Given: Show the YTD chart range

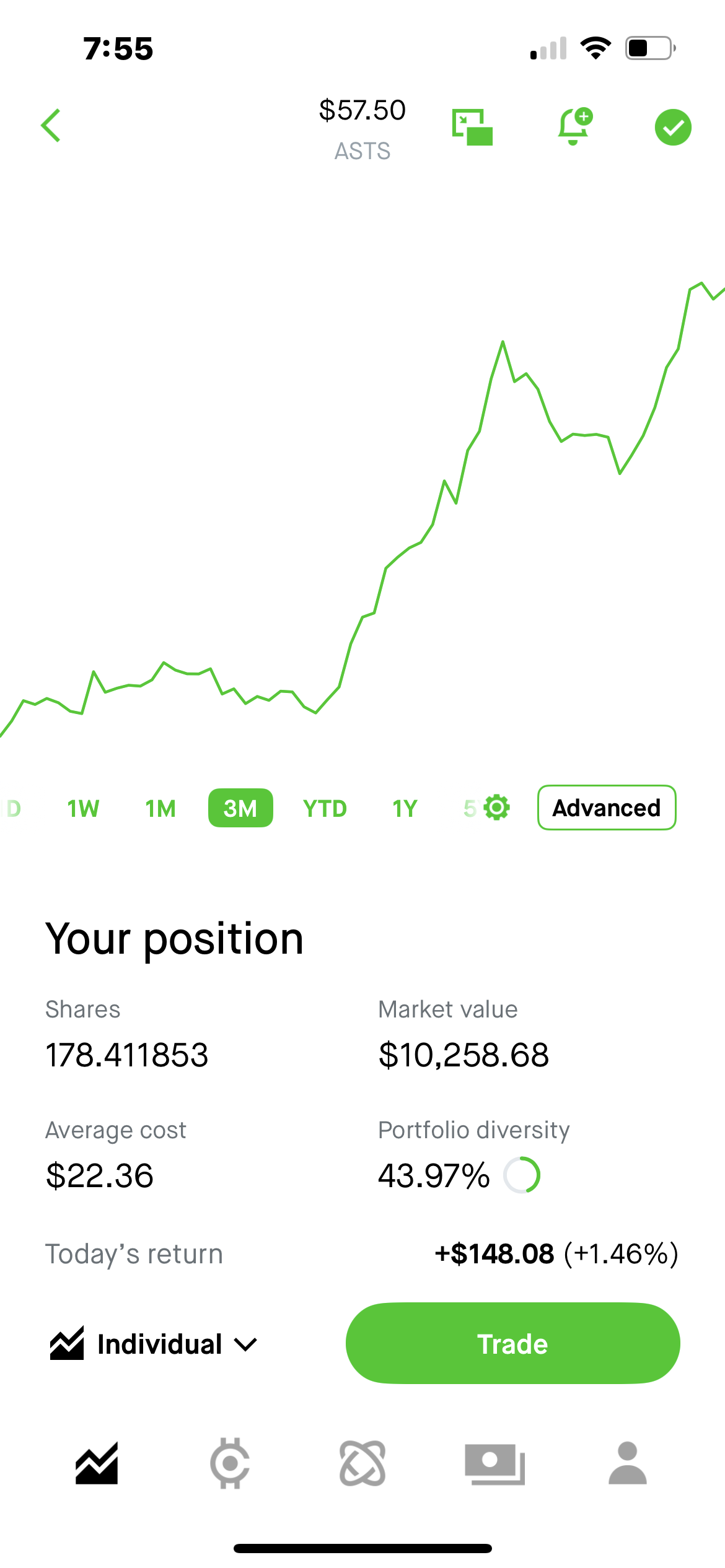Looking at the screenshot, I should [325, 808].
